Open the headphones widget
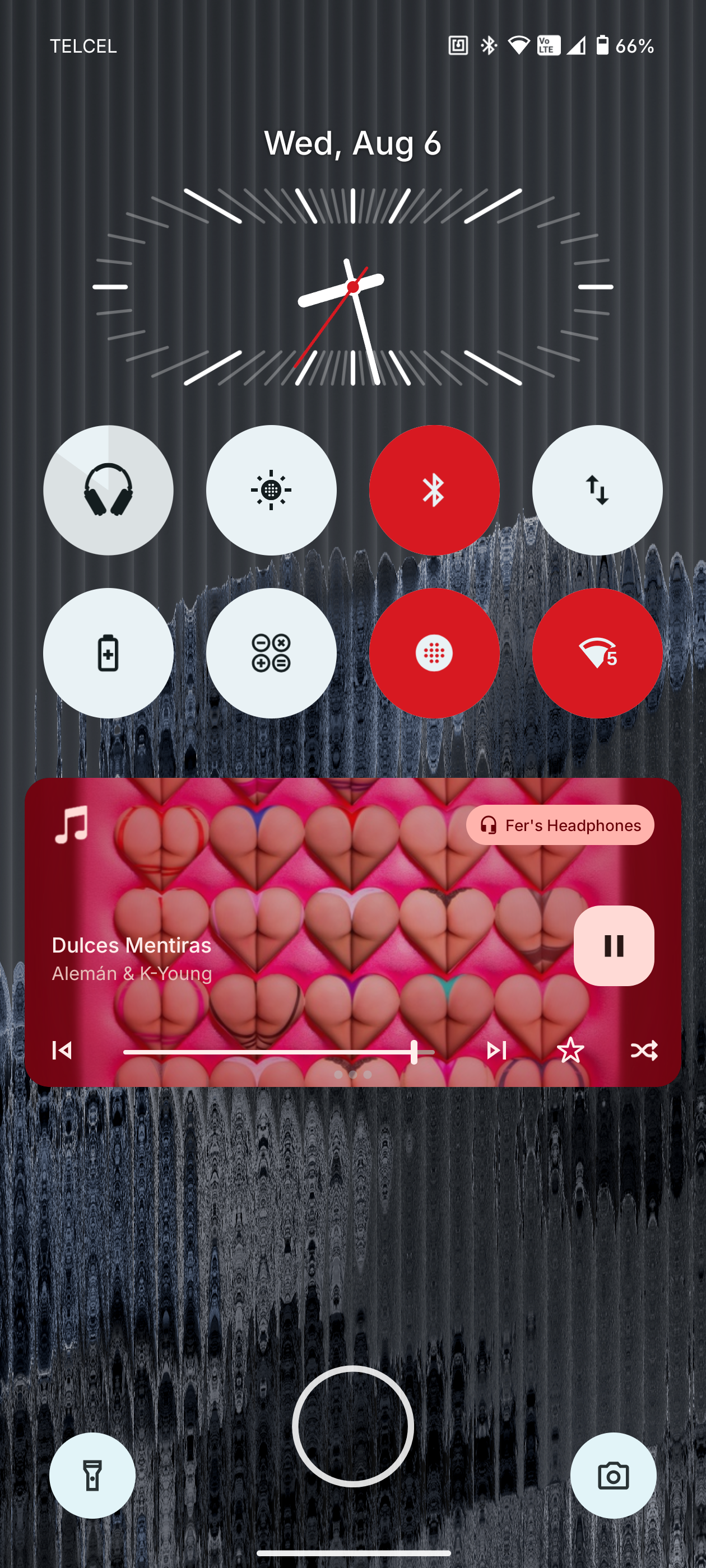The height and width of the screenshot is (1568, 706). pyautogui.click(x=109, y=490)
